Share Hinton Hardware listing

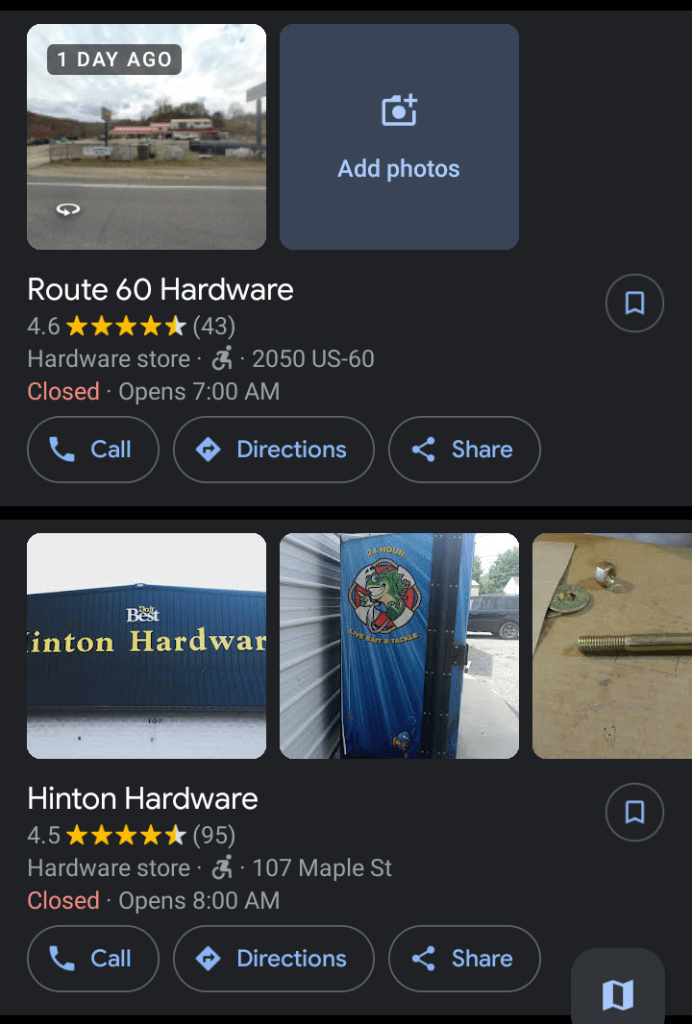464,959
